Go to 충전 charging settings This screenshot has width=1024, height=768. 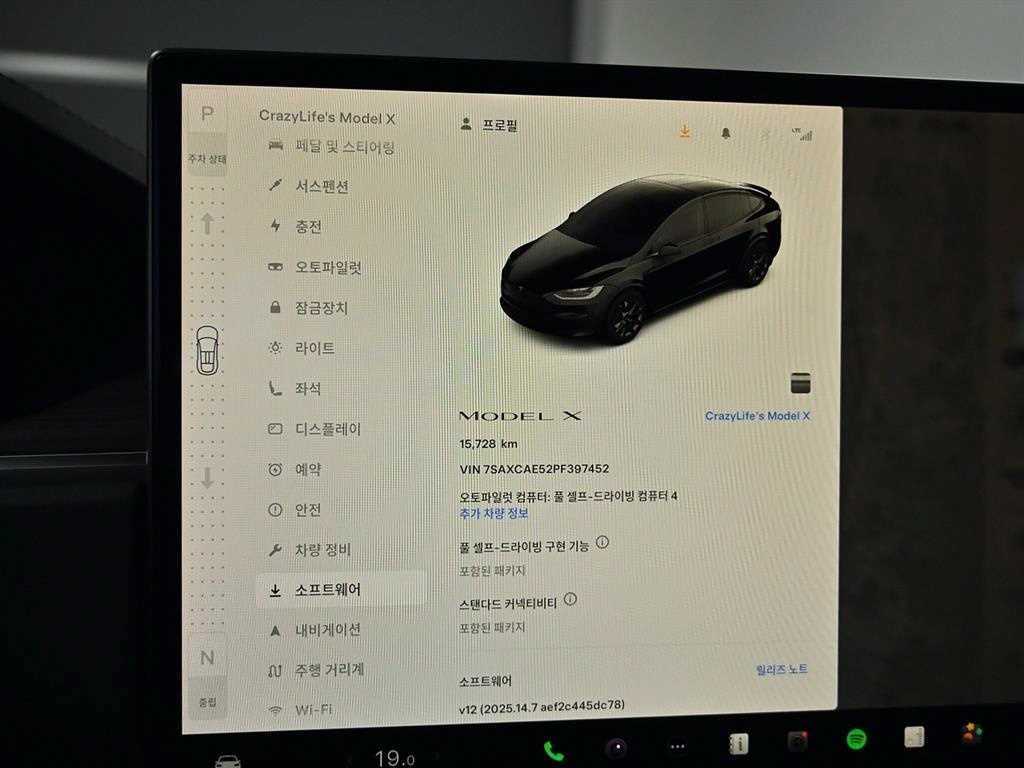pos(307,227)
